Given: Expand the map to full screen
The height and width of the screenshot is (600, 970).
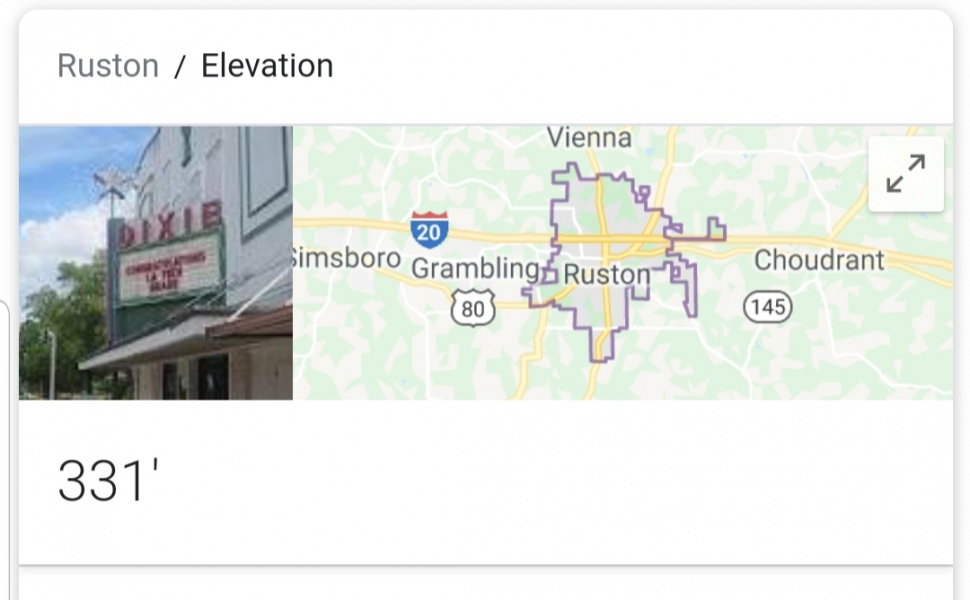Looking at the screenshot, I should [x=906, y=174].
